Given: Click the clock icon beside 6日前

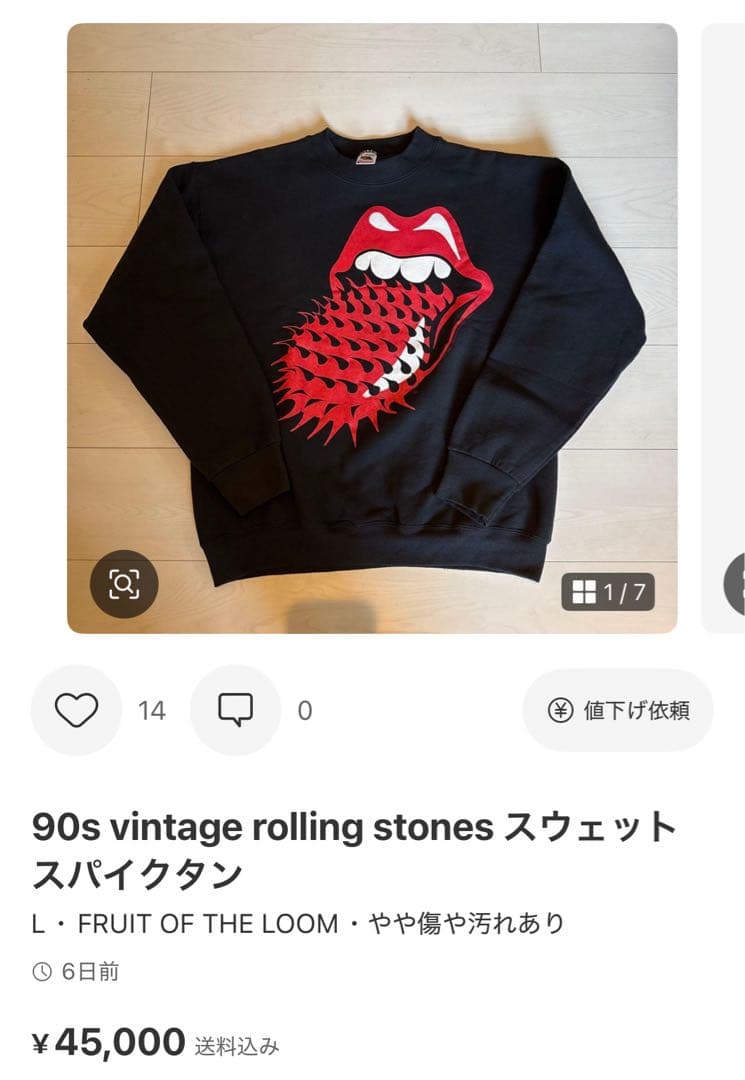Looking at the screenshot, I should (40, 970).
